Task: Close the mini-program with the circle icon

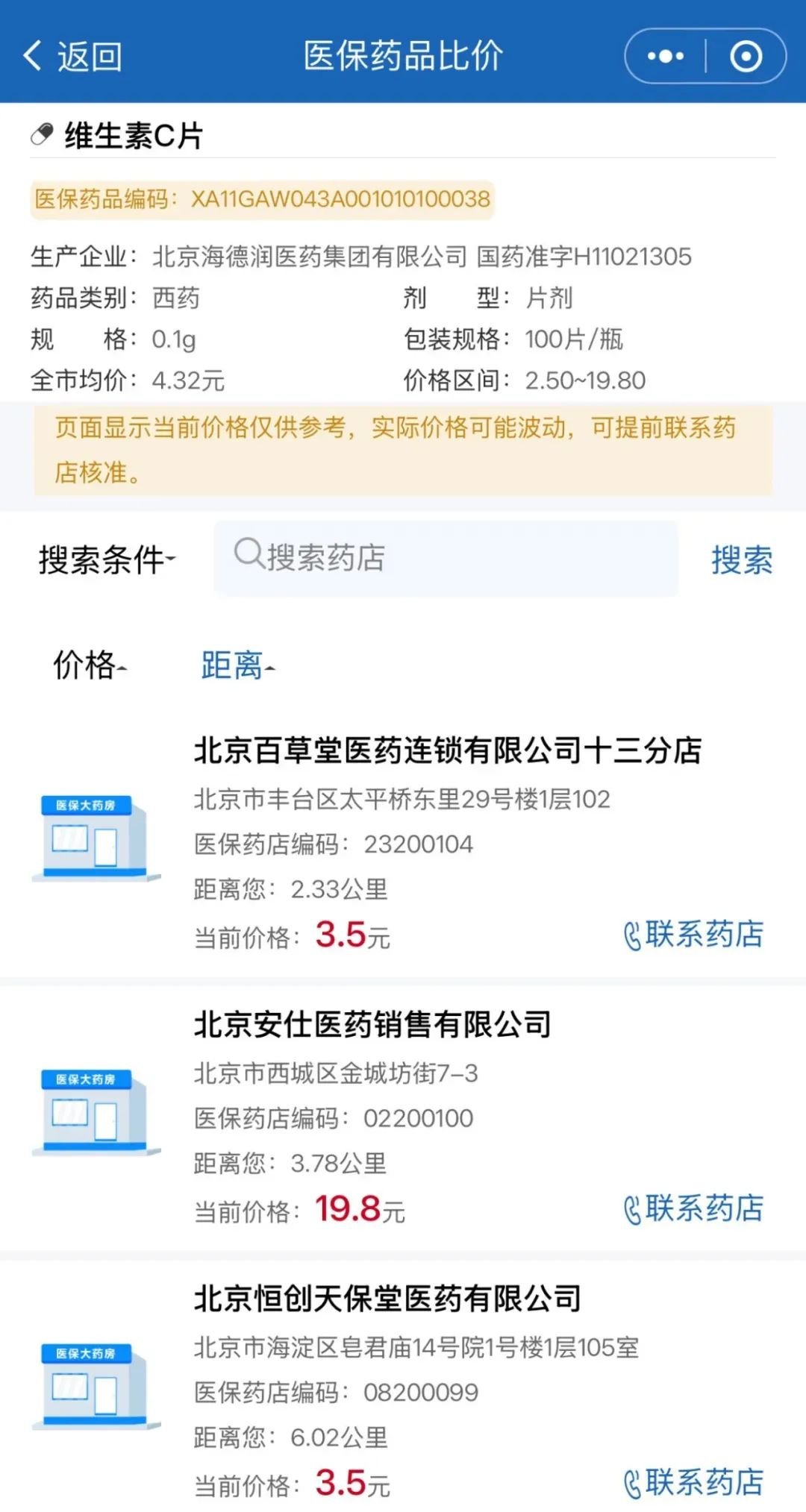Action: point(746,56)
